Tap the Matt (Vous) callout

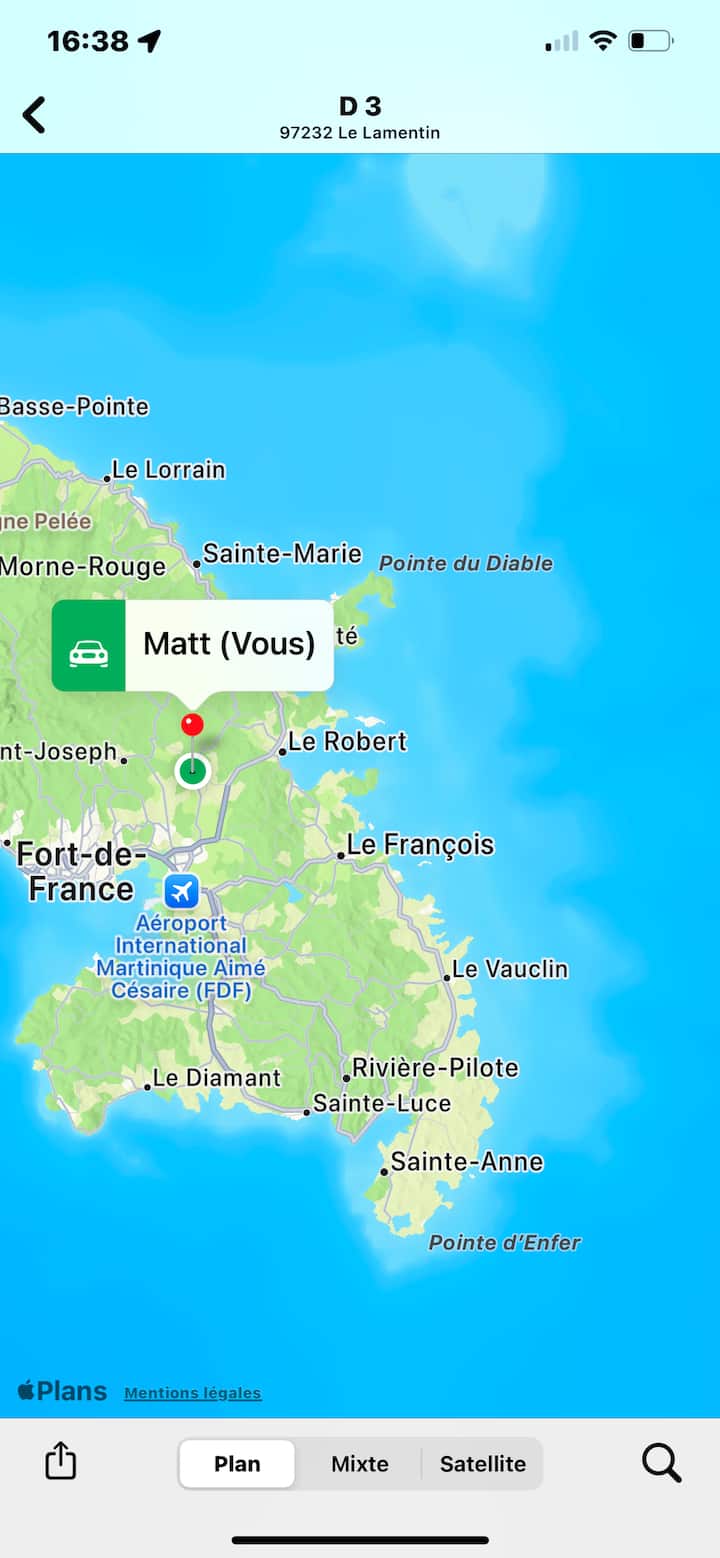pos(193,645)
